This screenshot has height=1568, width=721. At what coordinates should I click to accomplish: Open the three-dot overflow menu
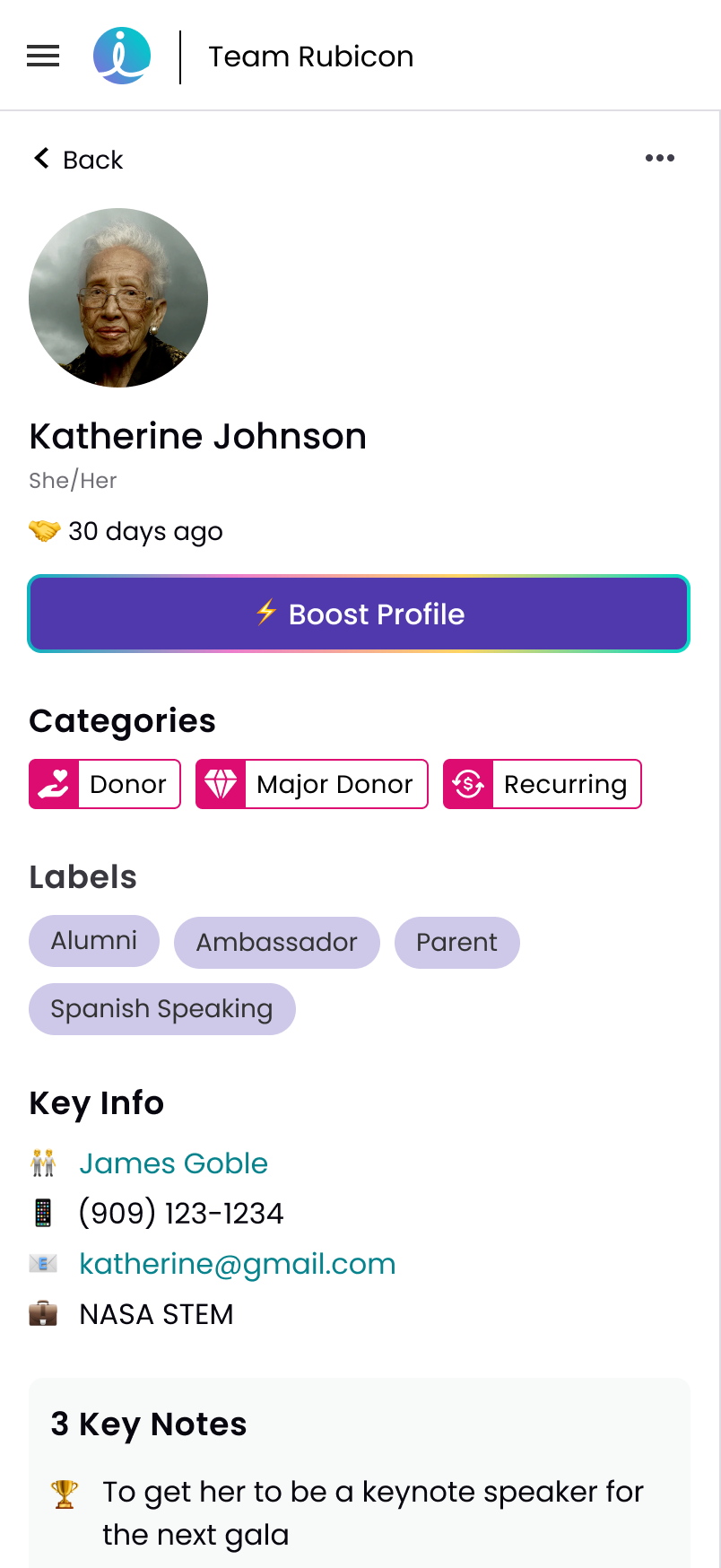(x=660, y=158)
